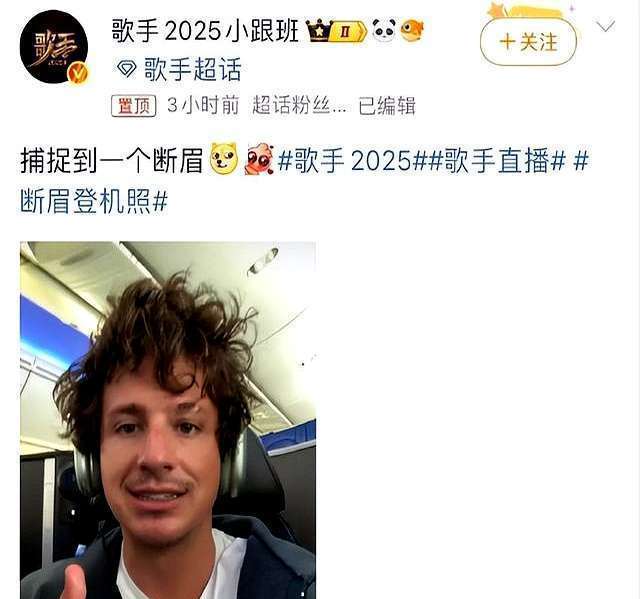This screenshot has height=599, width=640.
Task: Open the 歌手 profile avatar
Action: point(55,47)
